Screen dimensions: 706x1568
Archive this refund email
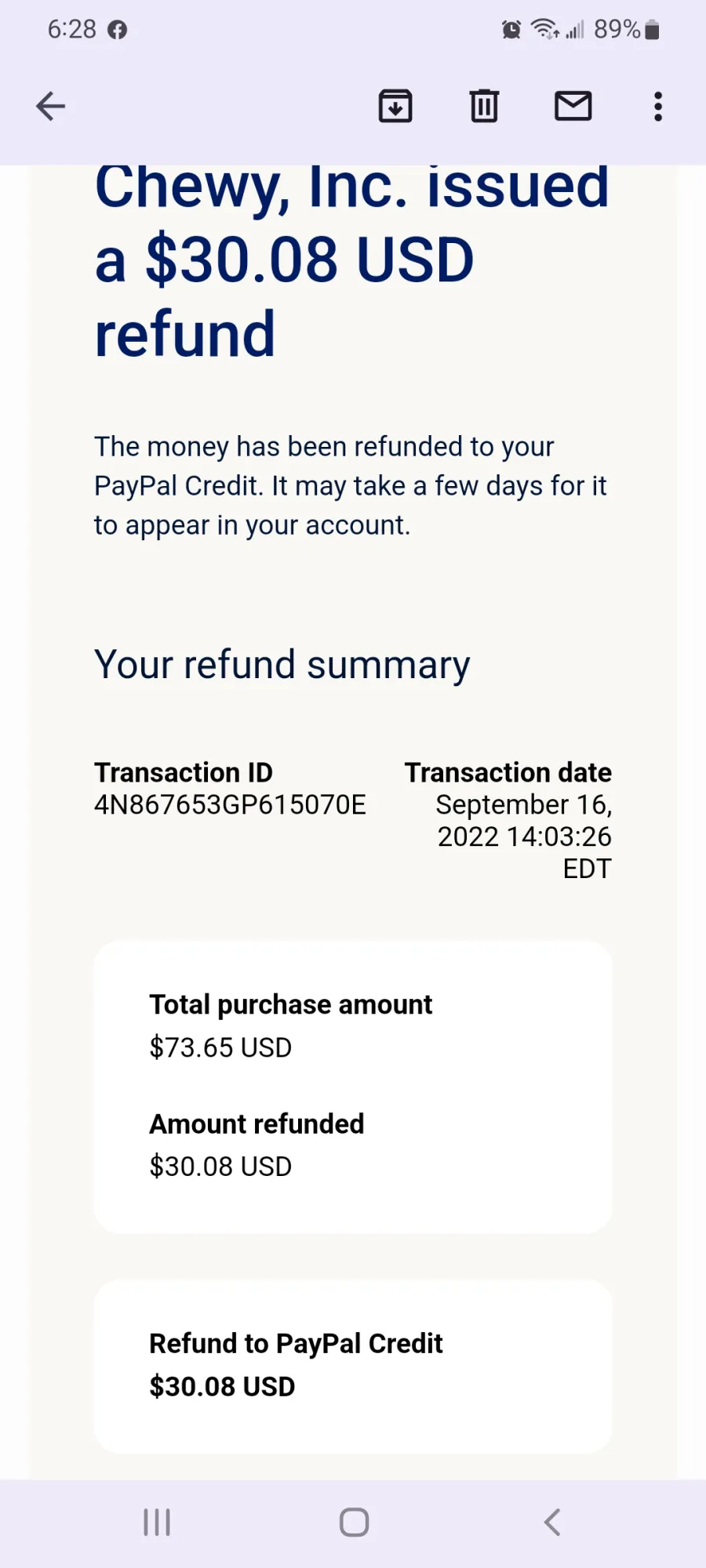point(395,106)
